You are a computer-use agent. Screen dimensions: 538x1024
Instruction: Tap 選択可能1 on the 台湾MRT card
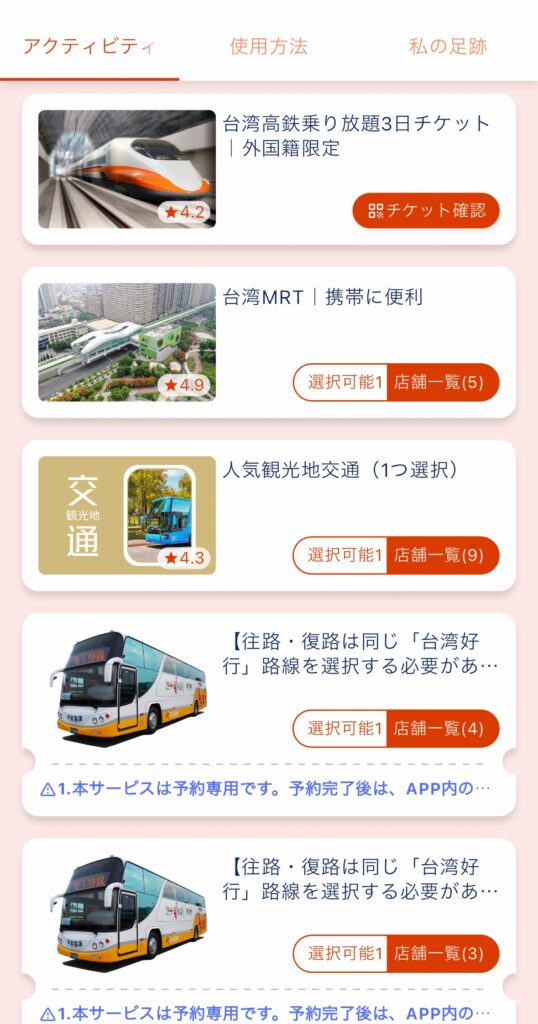(x=340, y=382)
